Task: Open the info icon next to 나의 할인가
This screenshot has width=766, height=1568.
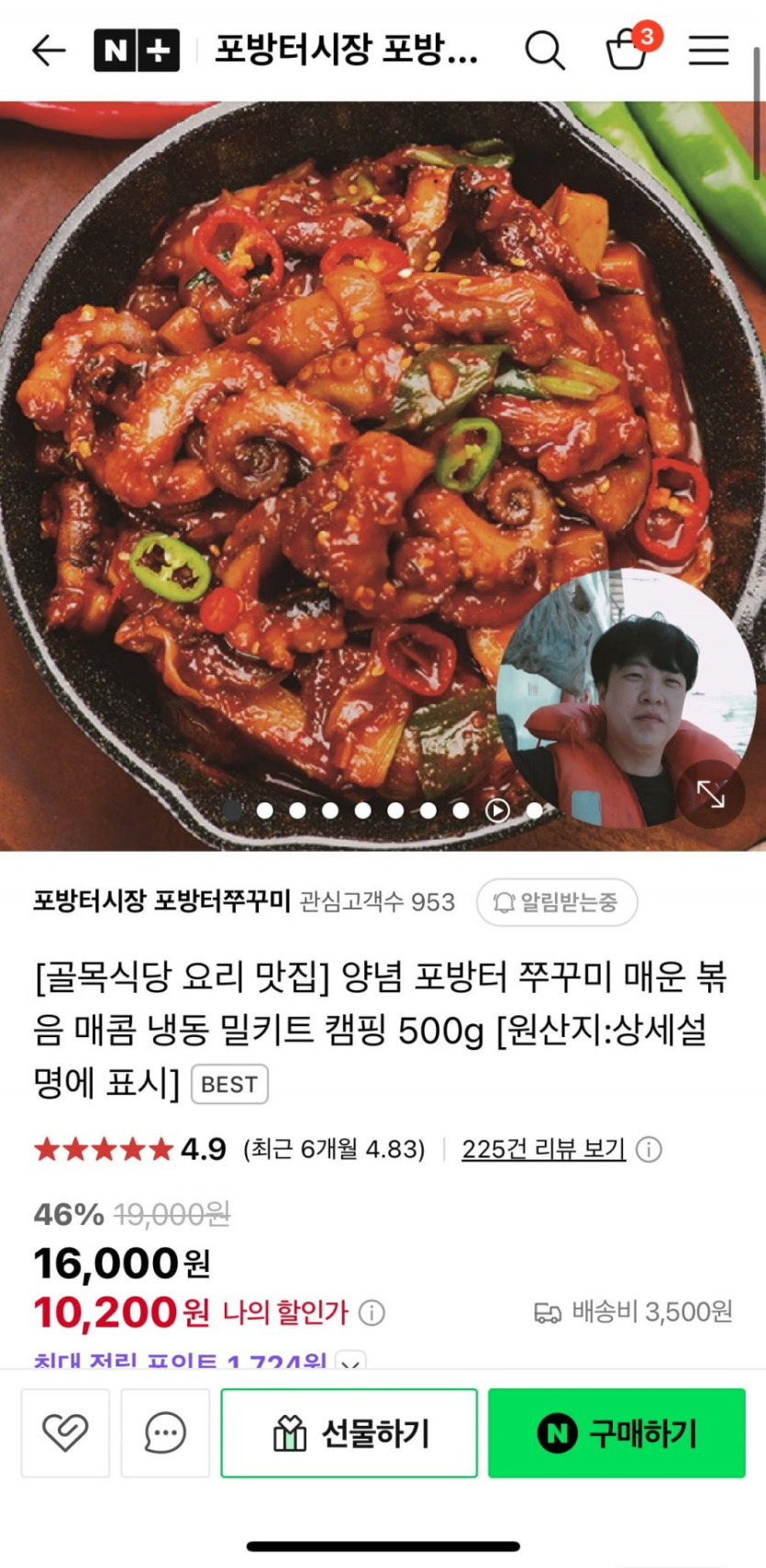Action: [372, 1312]
